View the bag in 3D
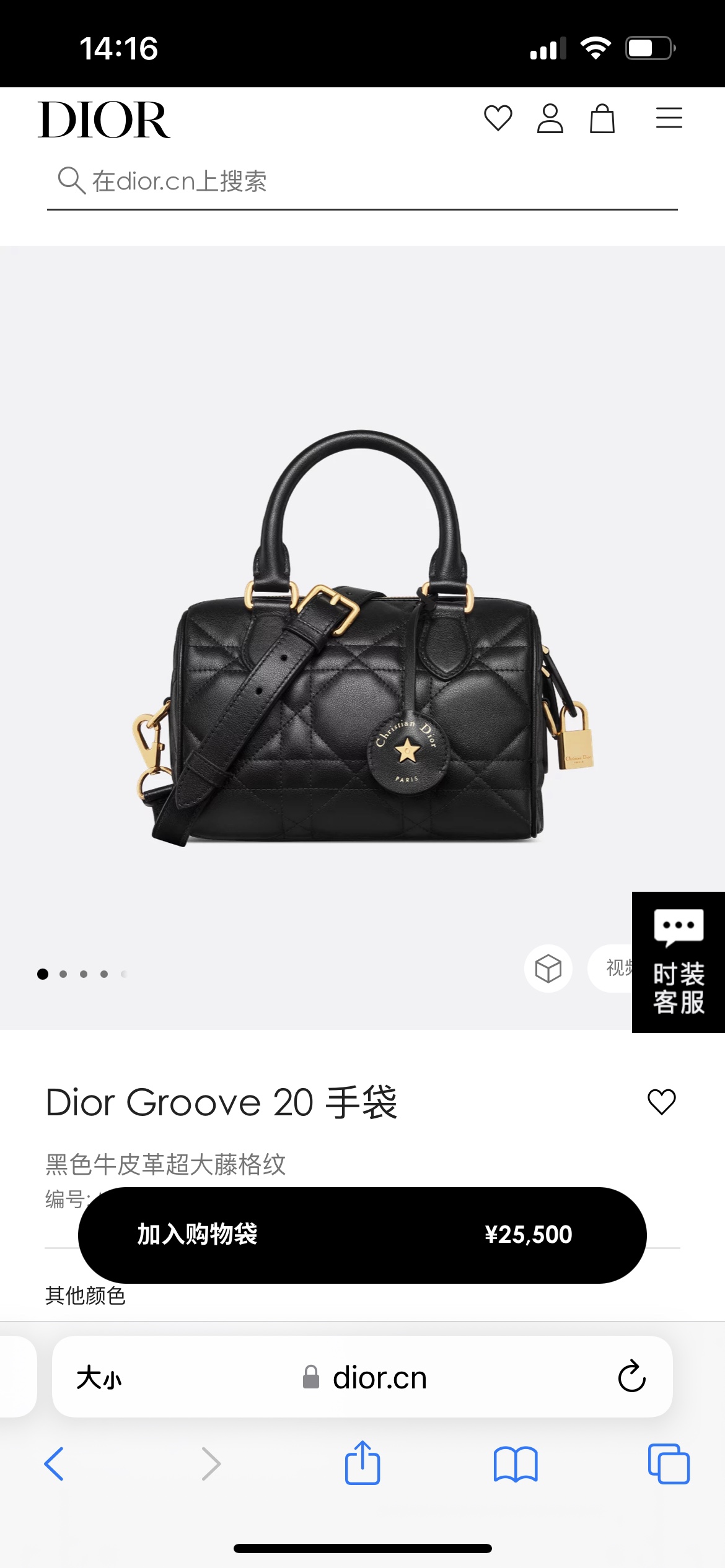 point(548,969)
